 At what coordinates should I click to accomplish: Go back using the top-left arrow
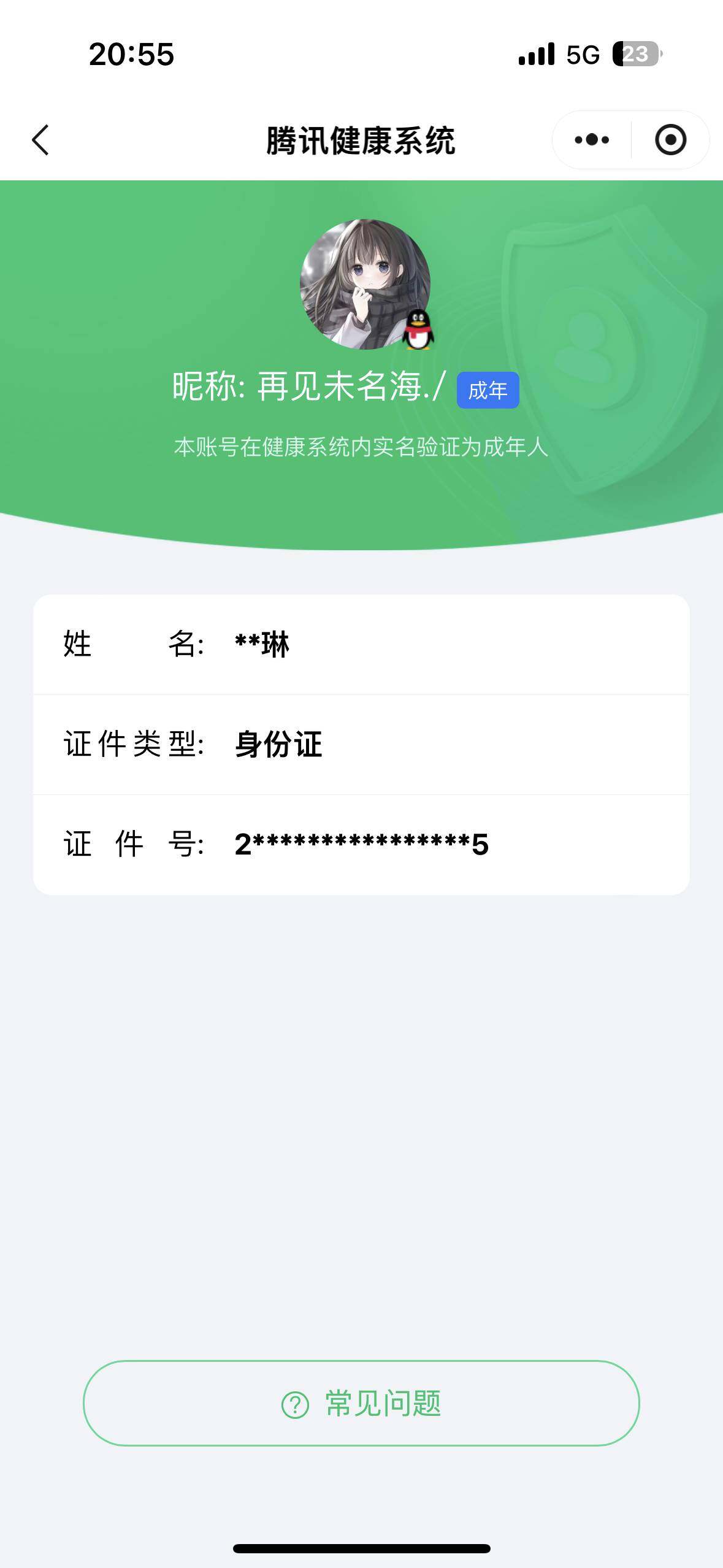[40, 140]
